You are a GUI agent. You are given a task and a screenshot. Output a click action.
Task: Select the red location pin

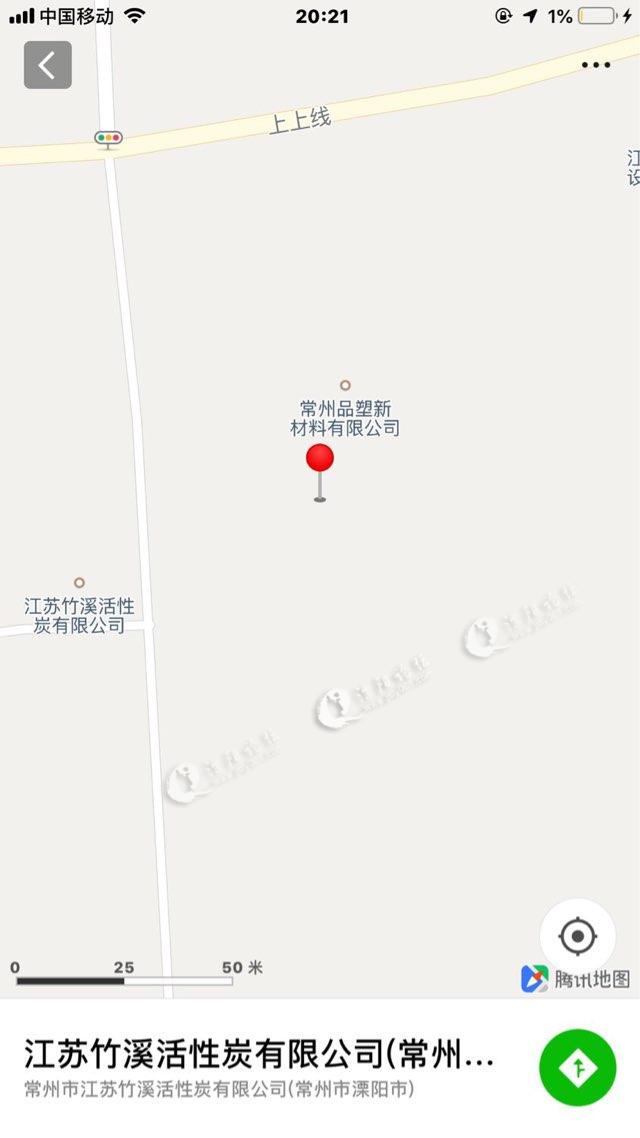pyautogui.click(x=320, y=461)
